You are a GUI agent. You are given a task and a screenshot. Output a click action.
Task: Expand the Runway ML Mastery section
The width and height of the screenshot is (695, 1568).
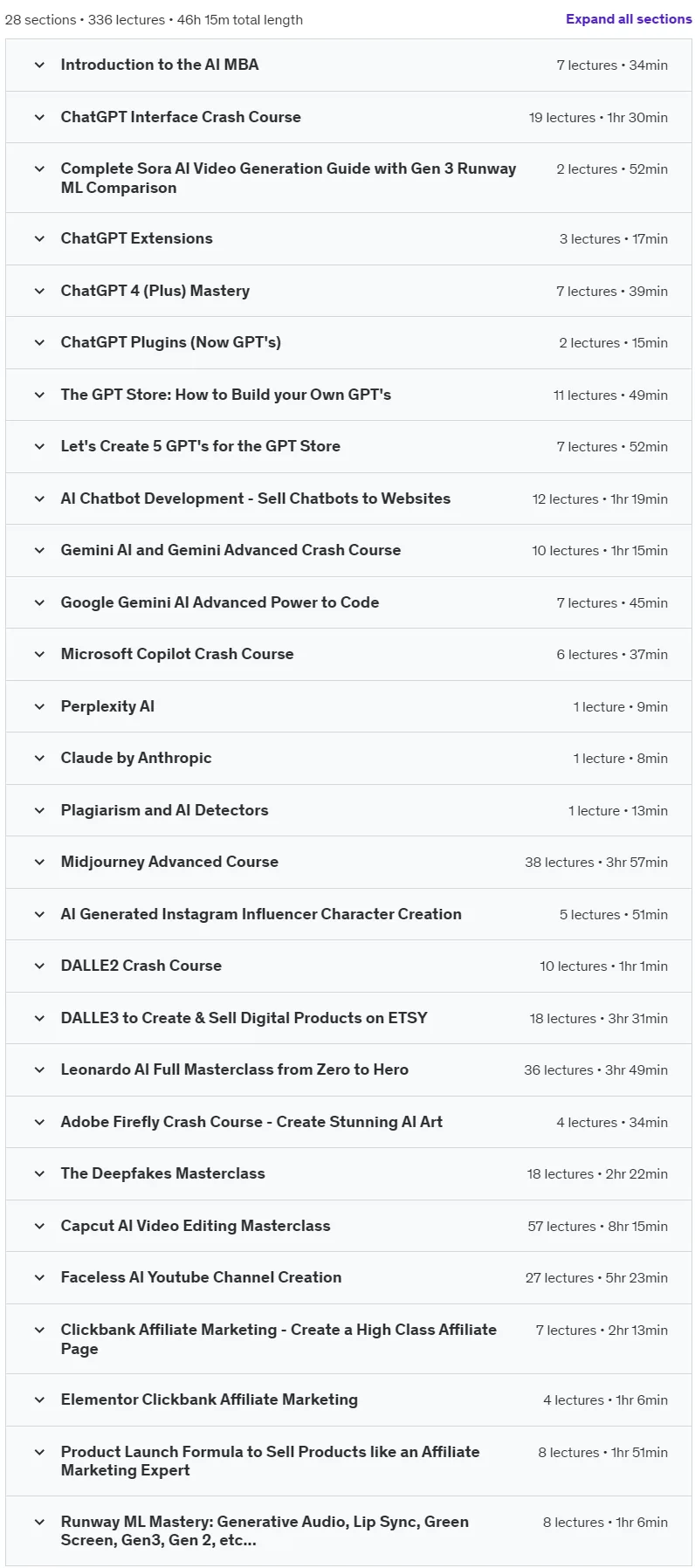[x=348, y=1530]
